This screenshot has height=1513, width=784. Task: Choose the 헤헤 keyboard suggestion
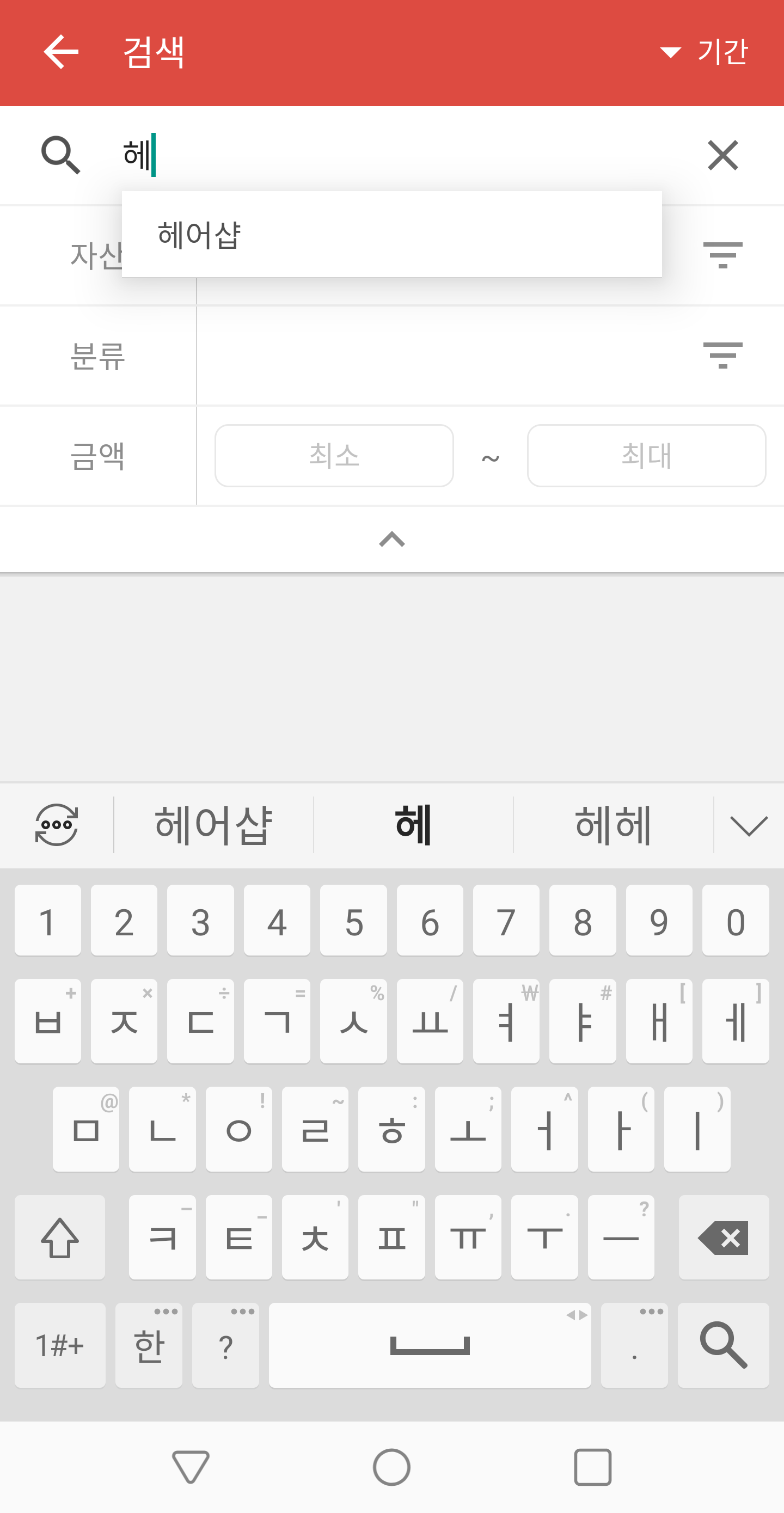[x=613, y=825]
